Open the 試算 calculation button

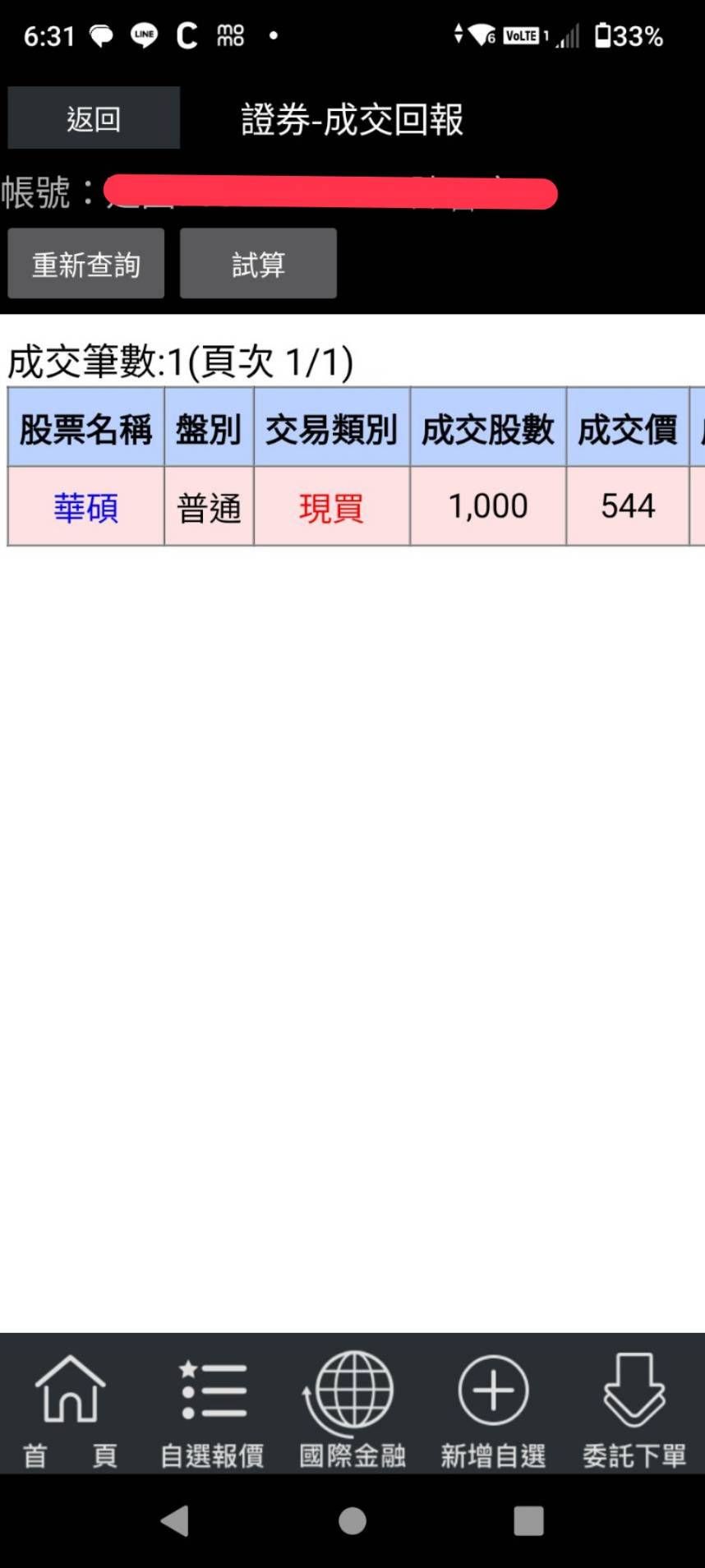pos(258,264)
